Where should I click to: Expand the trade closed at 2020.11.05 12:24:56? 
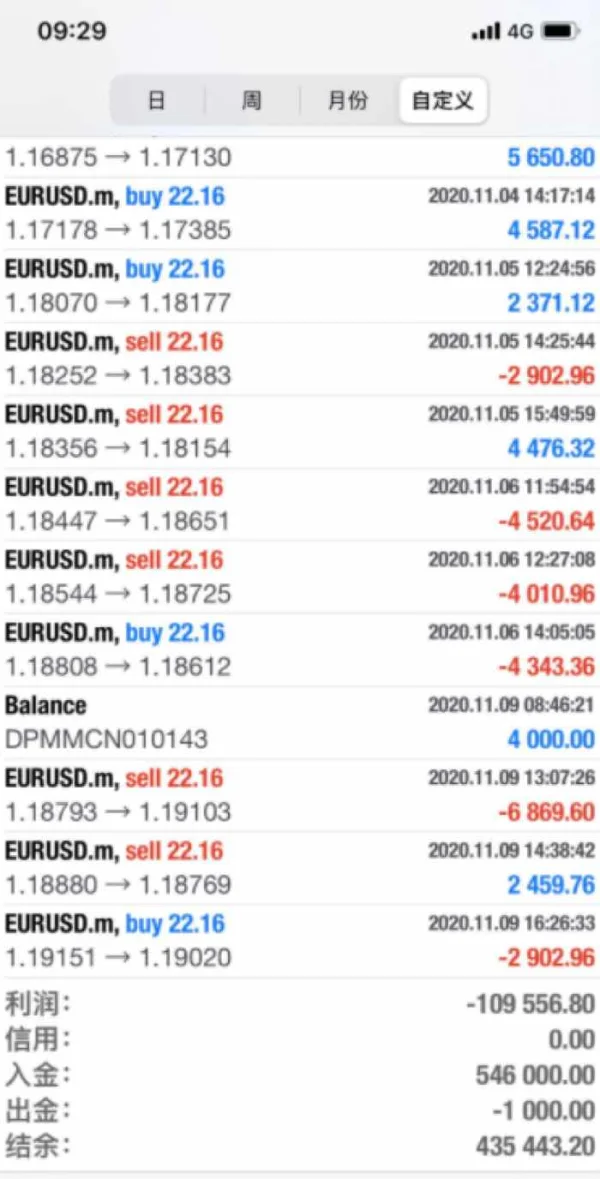[x=300, y=286]
